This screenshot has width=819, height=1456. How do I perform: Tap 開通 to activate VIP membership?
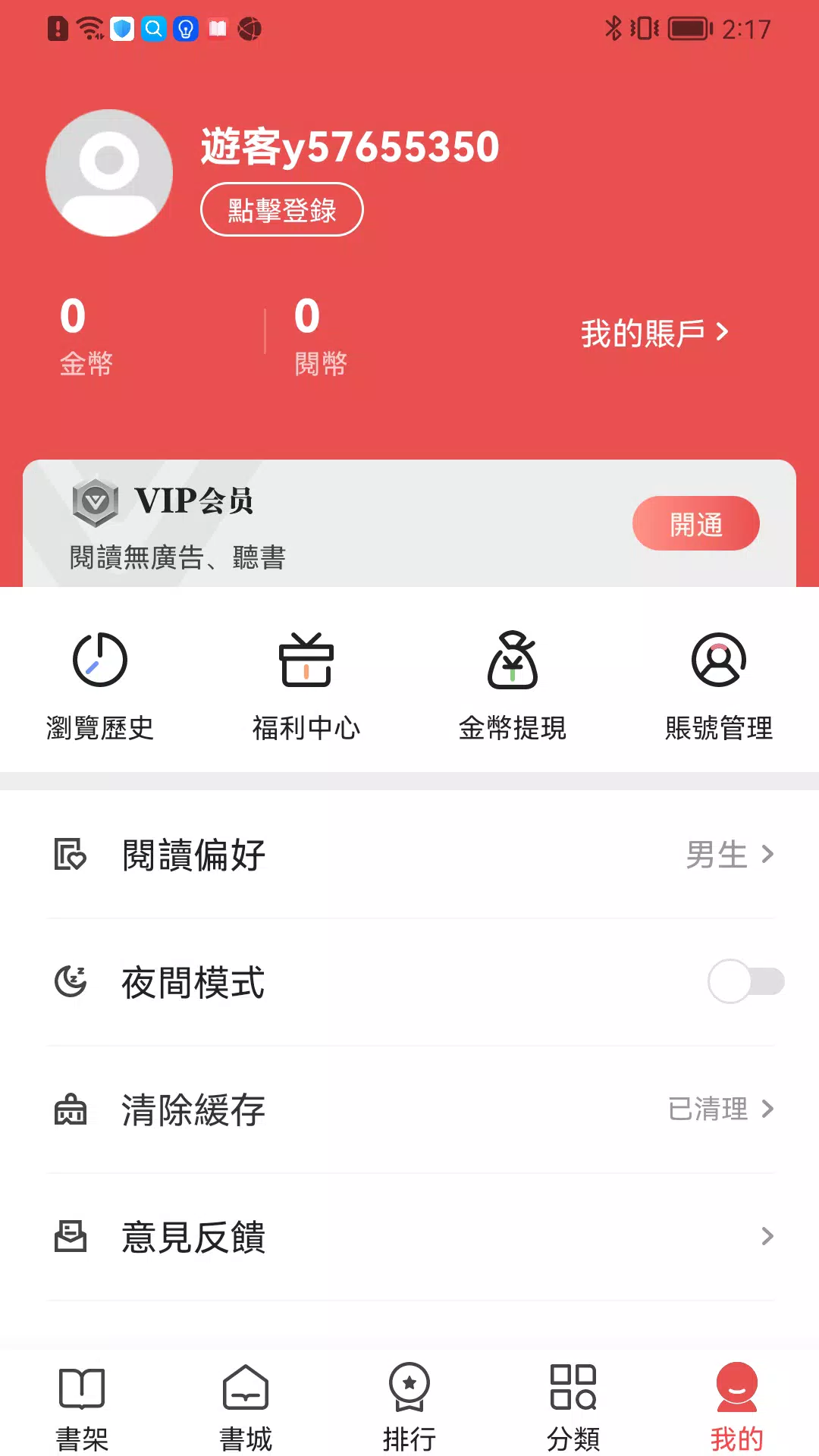click(696, 523)
